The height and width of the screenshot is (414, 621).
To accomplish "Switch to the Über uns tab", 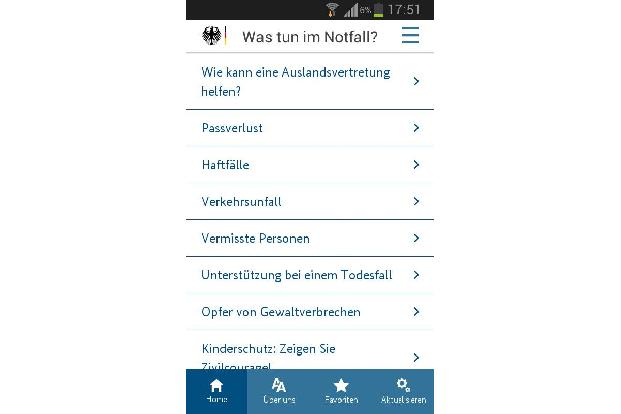I will [279, 391].
